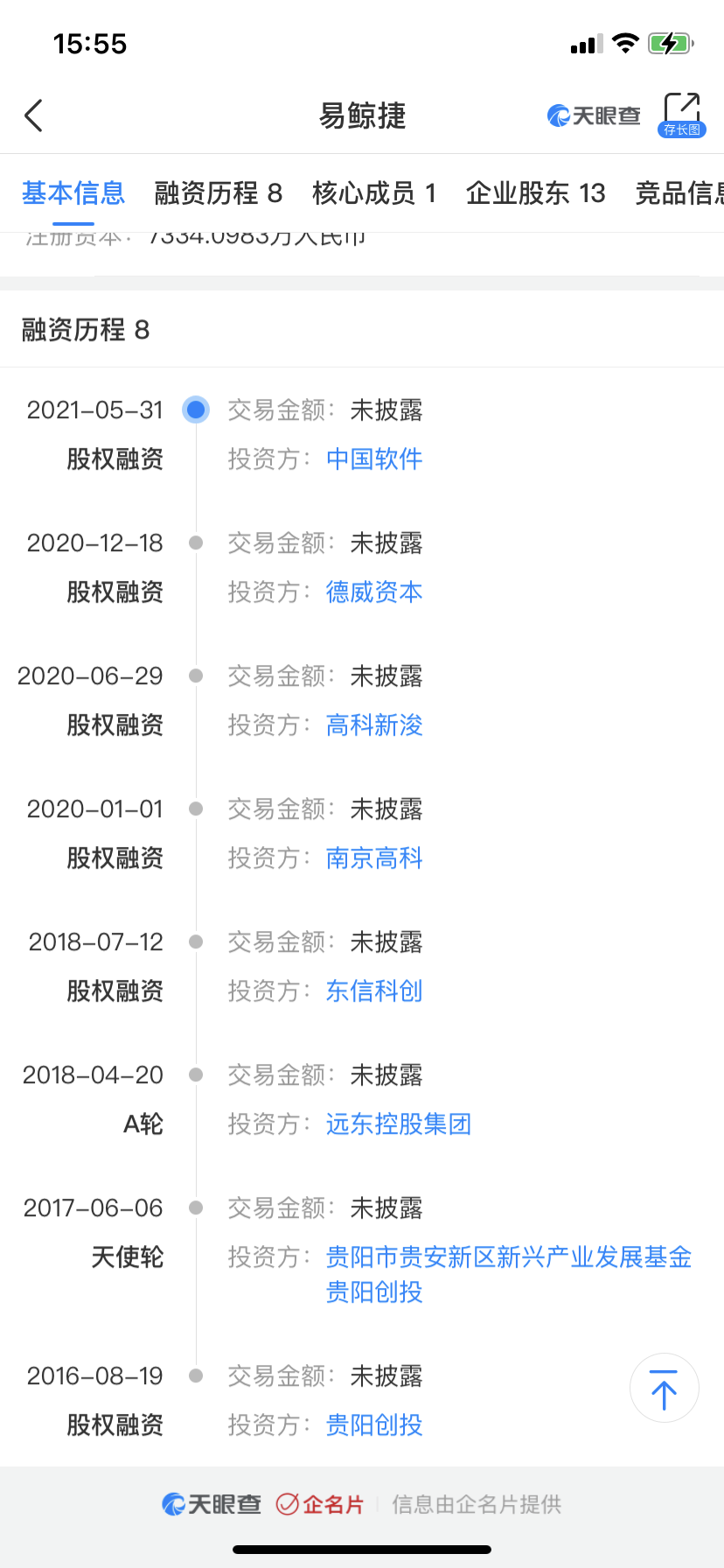The height and width of the screenshot is (1568, 724).
Task: Open investor 远东控股集团
Action: [x=399, y=1123]
